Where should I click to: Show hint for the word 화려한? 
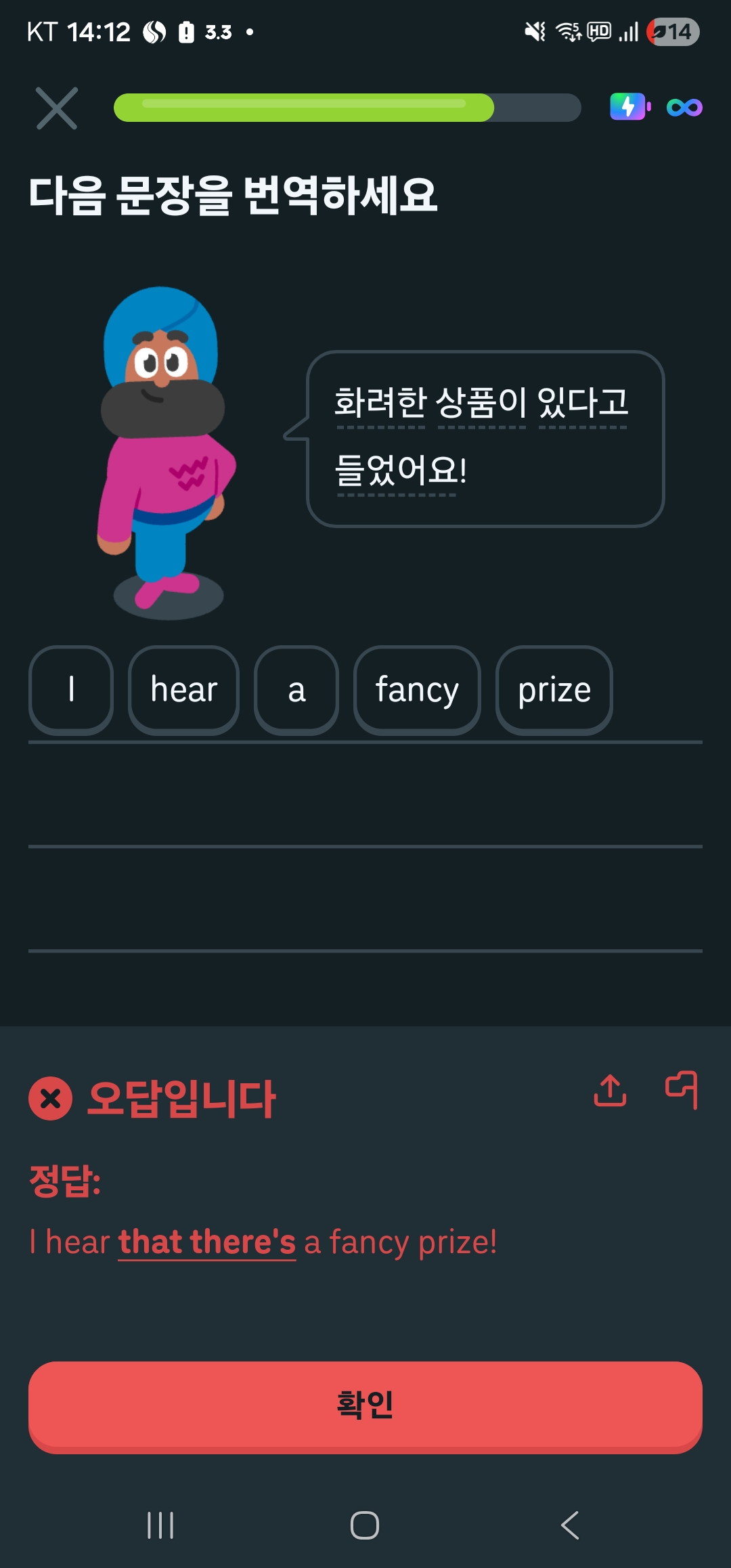coord(380,402)
